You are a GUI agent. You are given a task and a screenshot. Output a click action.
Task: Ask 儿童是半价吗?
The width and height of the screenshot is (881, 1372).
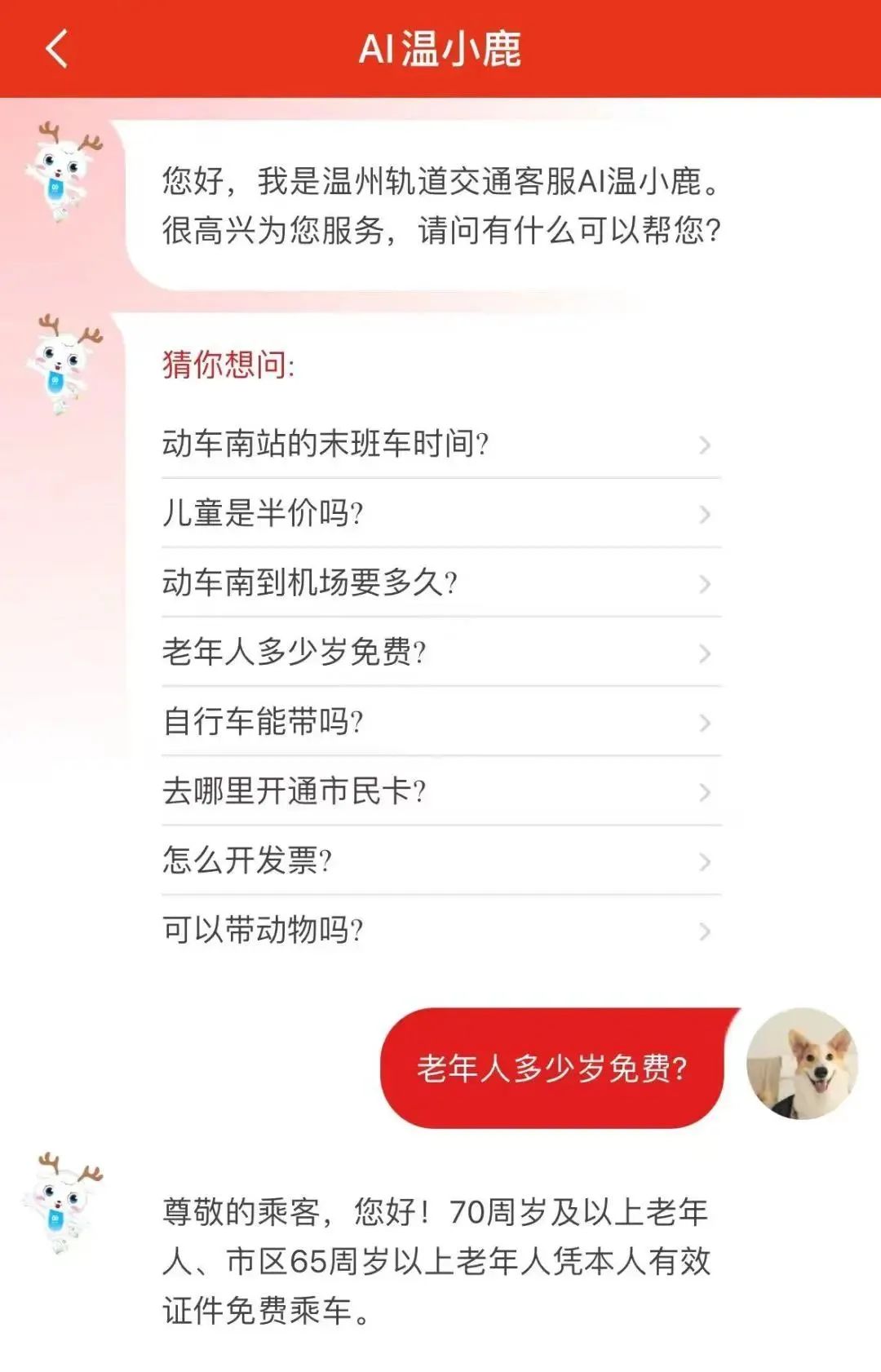[x=440, y=513]
